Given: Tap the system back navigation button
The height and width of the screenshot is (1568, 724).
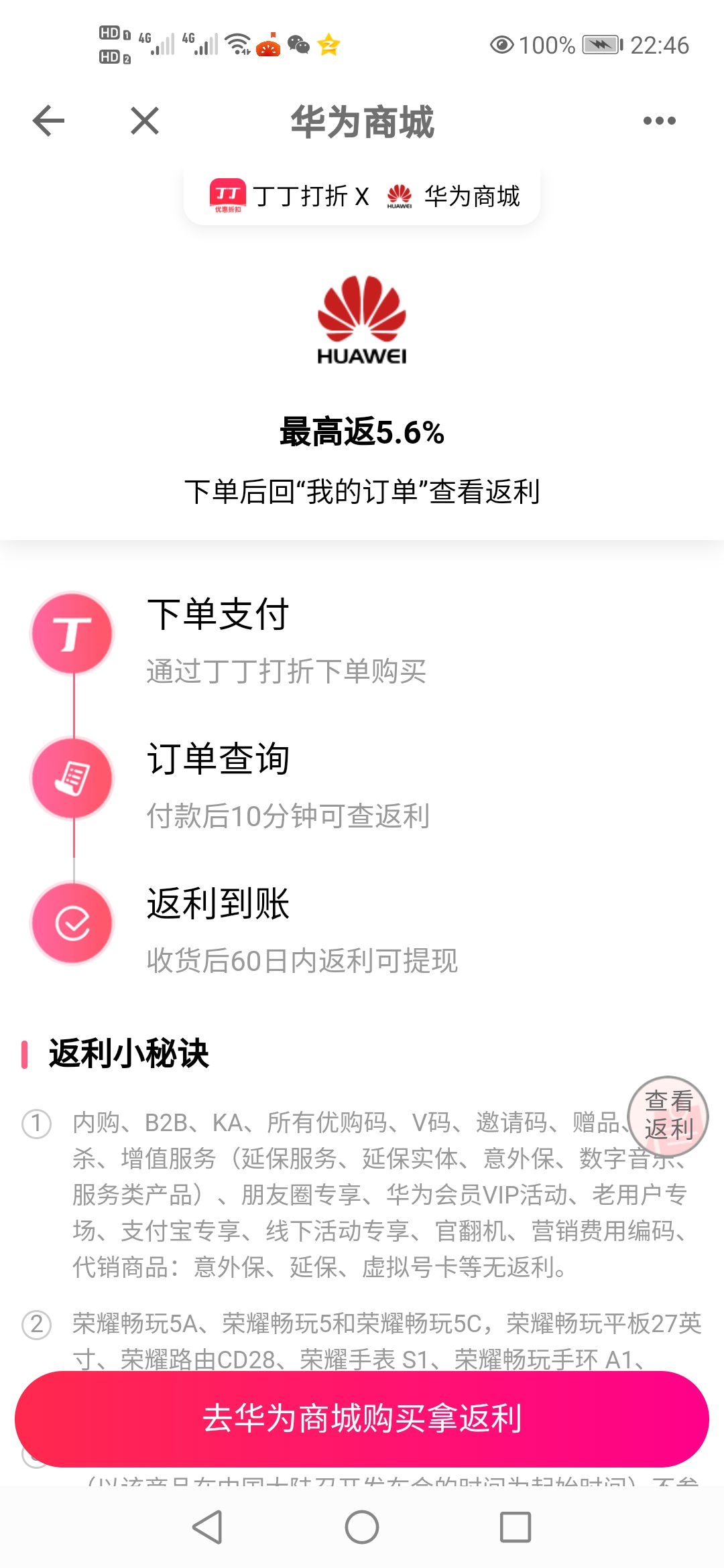Looking at the screenshot, I should [207, 1527].
